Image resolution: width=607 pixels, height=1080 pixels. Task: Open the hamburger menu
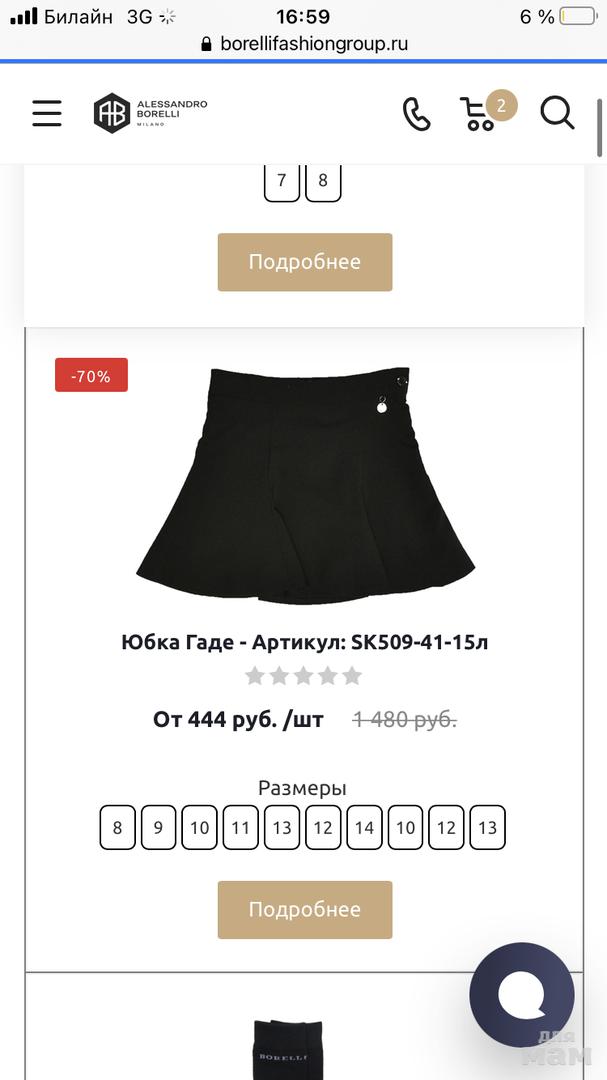47,113
